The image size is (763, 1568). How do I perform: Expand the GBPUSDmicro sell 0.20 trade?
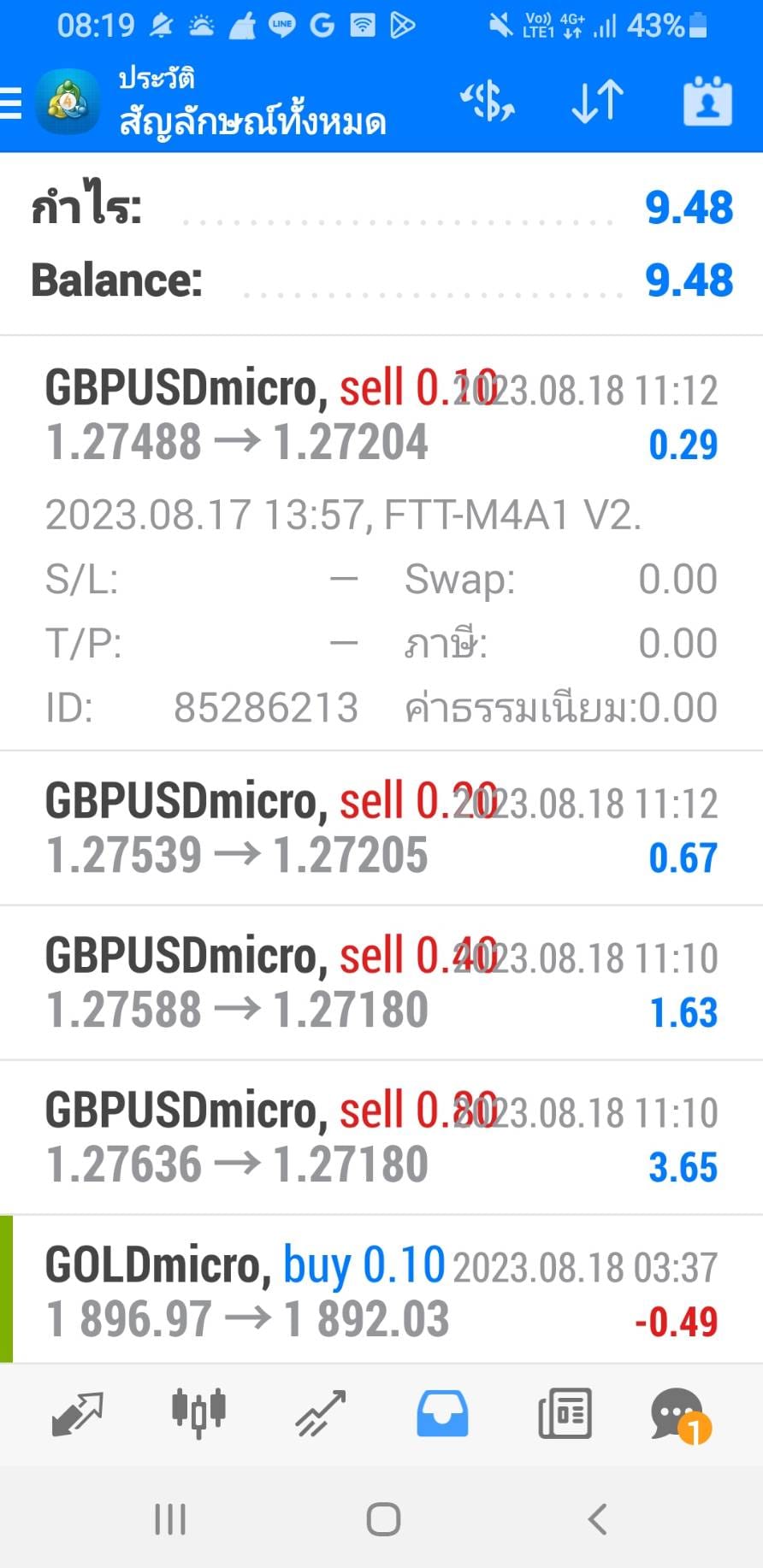click(381, 828)
